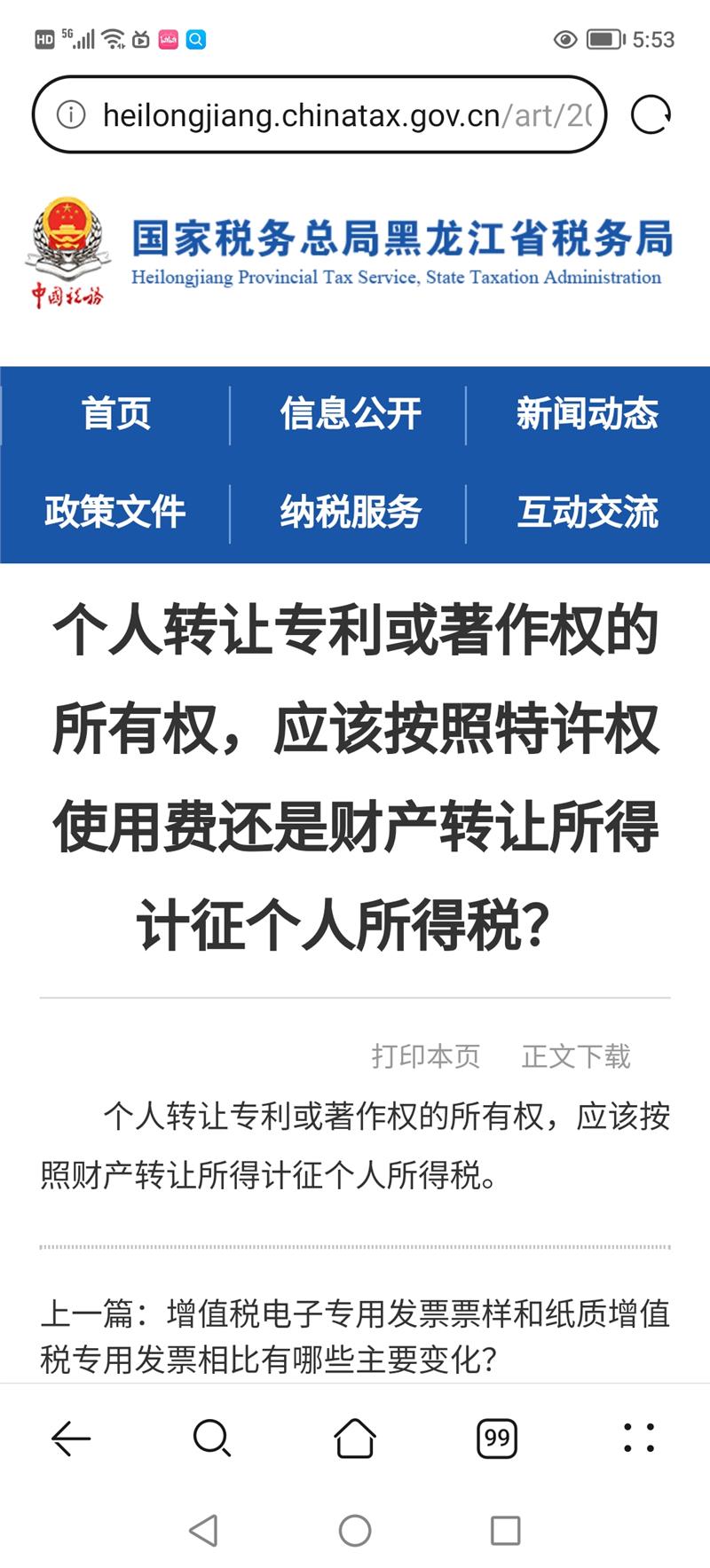Open previous article about 增值税电子专用发票
The height and width of the screenshot is (1568, 710).
[355, 1335]
